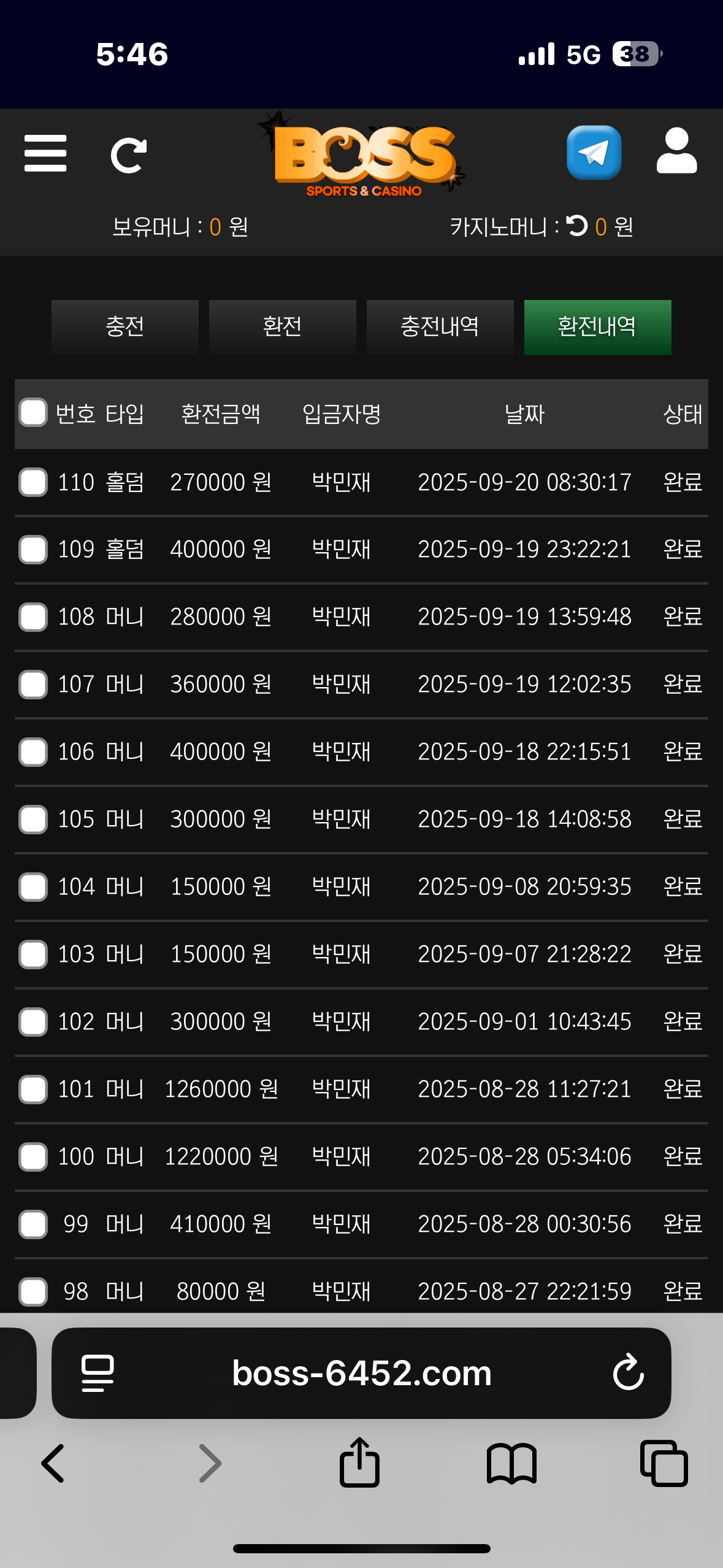
Task: Select the checkbox for row 107
Action: pyautogui.click(x=33, y=685)
